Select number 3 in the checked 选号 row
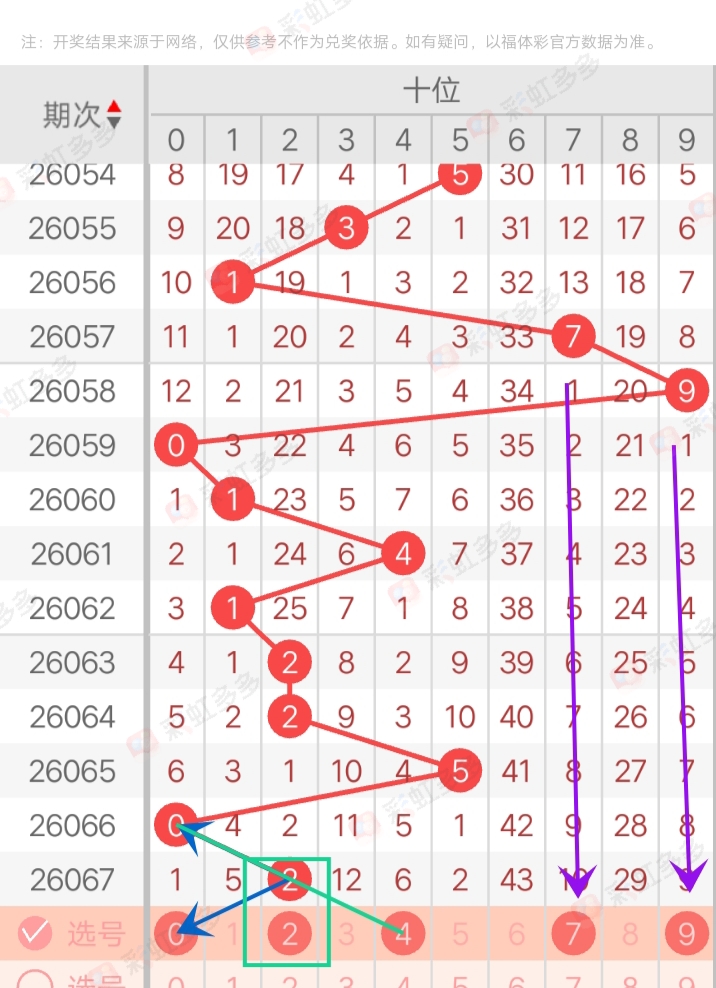Viewport: 716px width, 988px height. coord(347,935)
